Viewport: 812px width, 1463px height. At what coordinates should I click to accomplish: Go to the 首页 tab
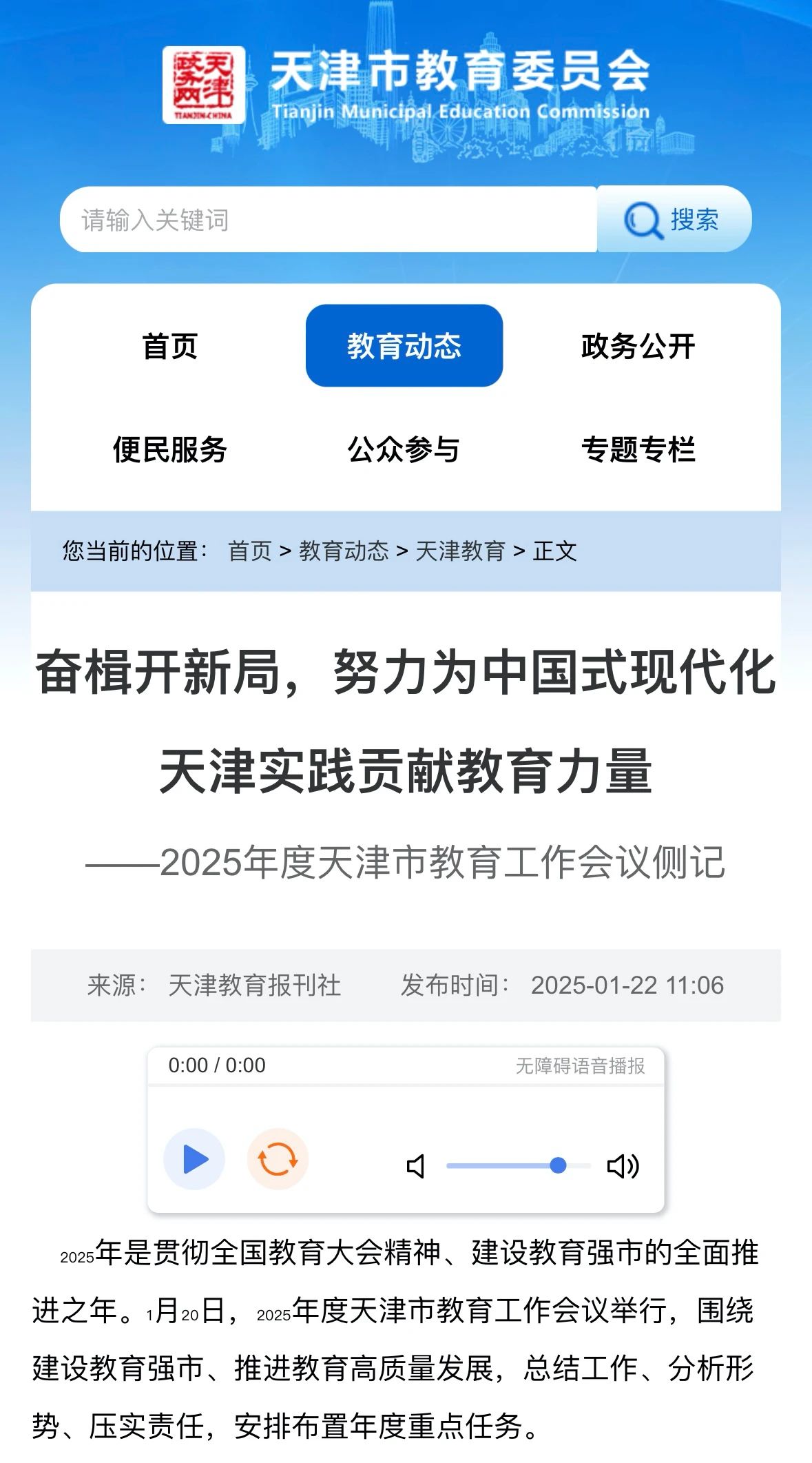169,346
